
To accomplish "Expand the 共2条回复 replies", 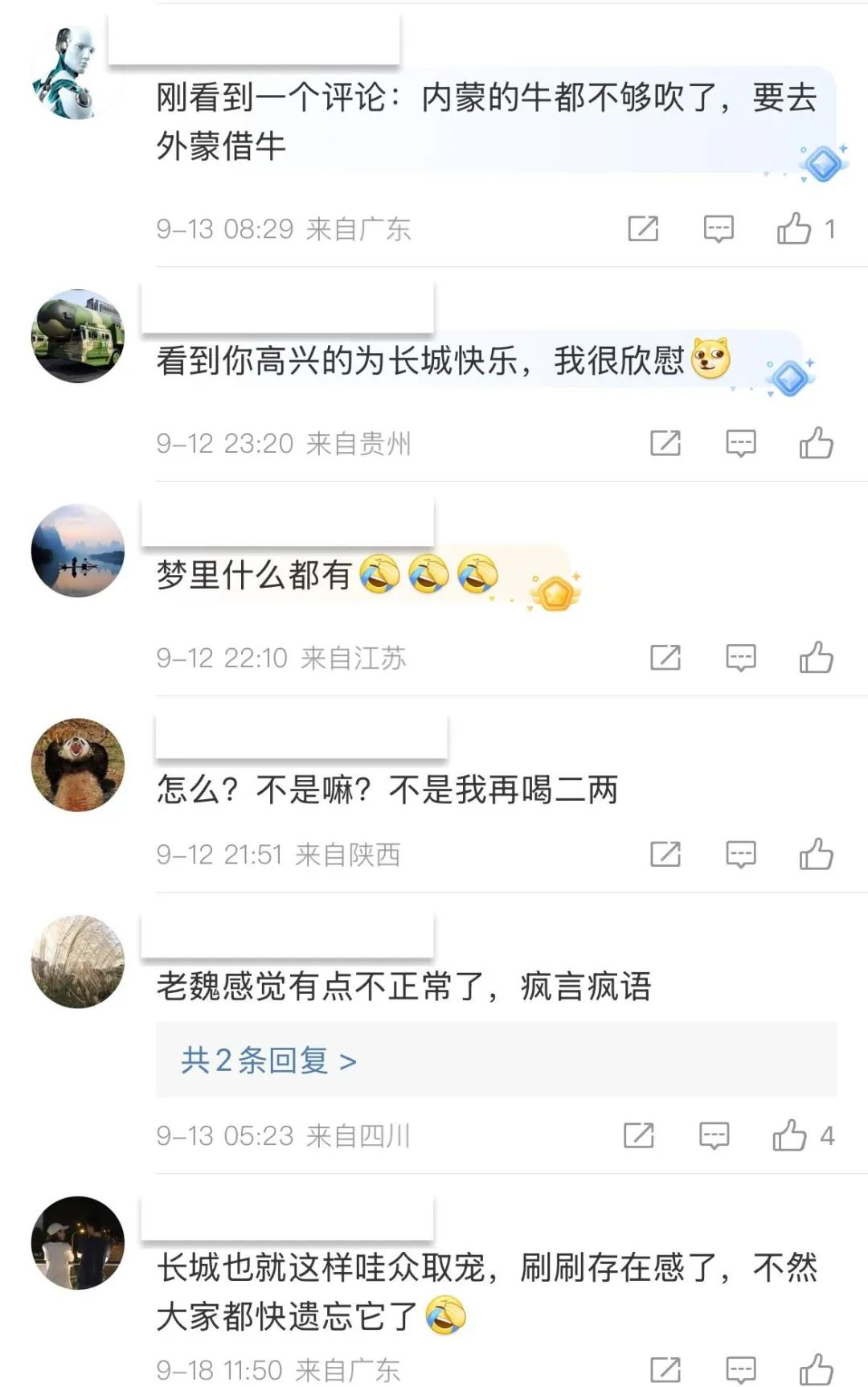I will point(265,1060).
